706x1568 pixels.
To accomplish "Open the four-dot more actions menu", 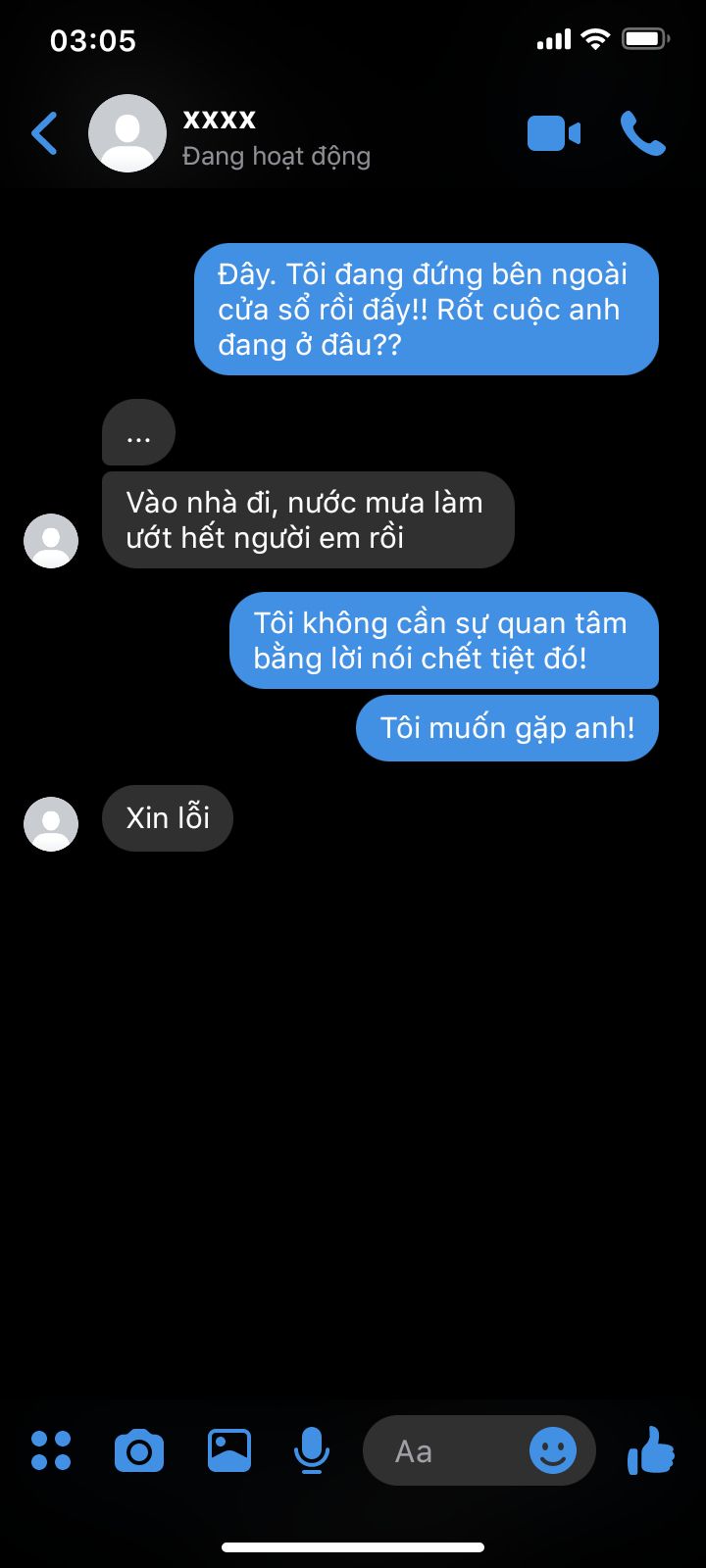I will click(51, 1450).
